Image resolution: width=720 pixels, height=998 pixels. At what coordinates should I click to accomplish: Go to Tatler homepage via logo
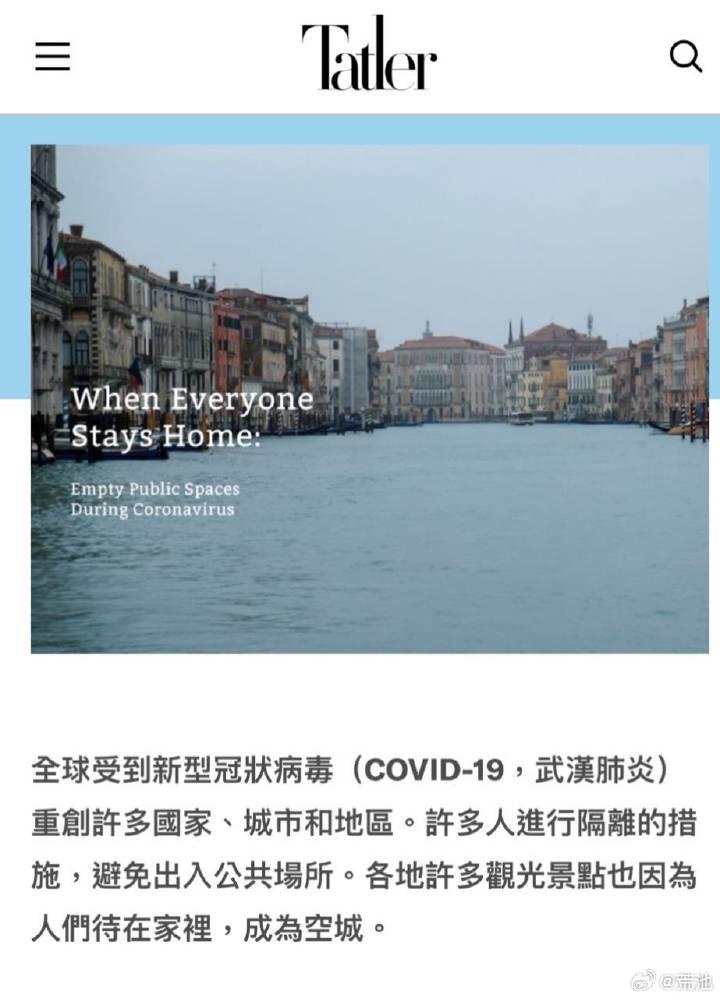pyautogui.click(x=369, y=55)
